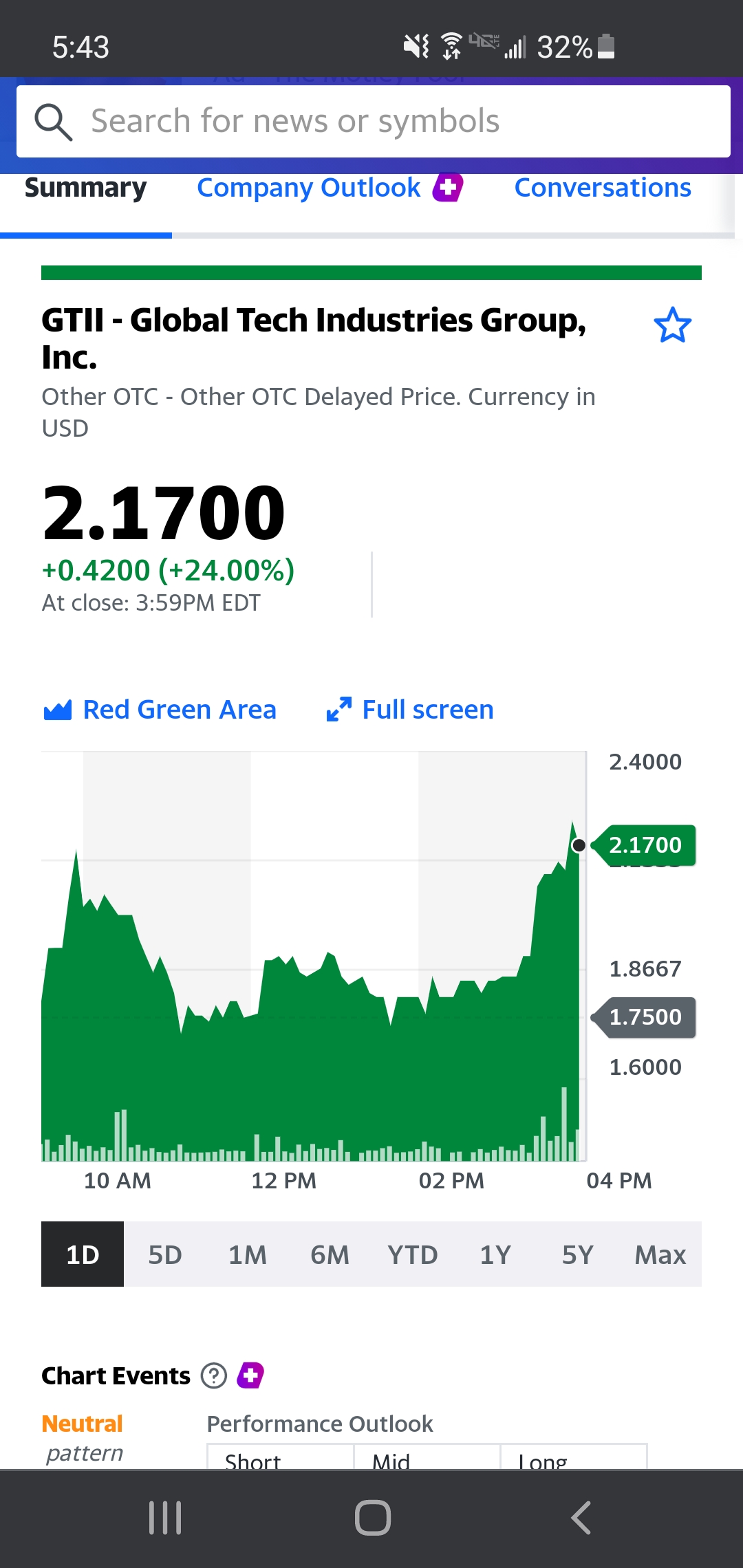
Task: View the YTD chart range
Action: tap(413, 1254)
